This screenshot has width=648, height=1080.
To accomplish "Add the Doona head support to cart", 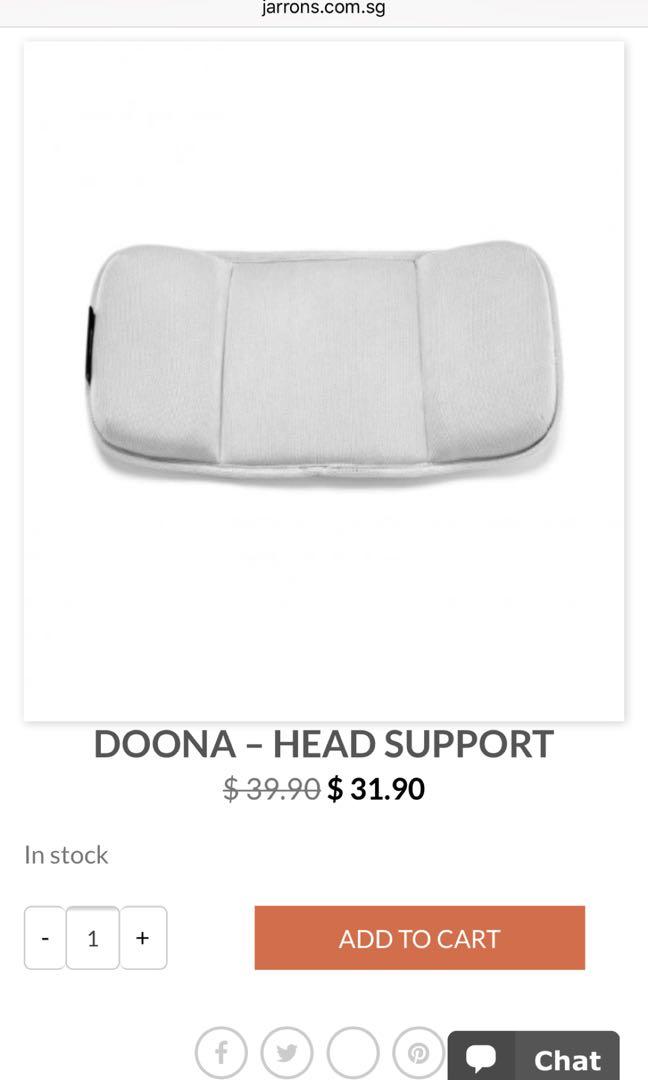I will point(419,938).
